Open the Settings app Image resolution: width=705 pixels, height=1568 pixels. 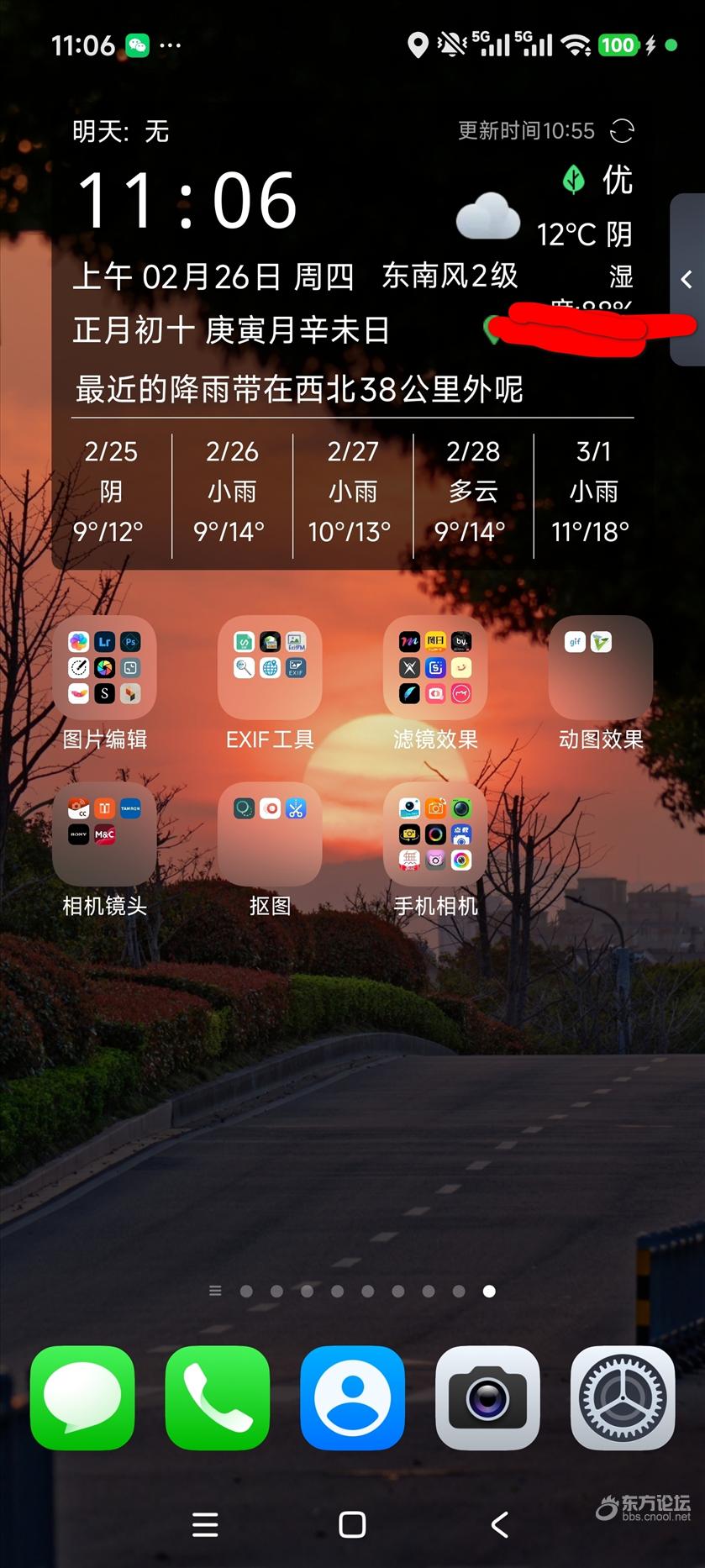(623, 1397)
